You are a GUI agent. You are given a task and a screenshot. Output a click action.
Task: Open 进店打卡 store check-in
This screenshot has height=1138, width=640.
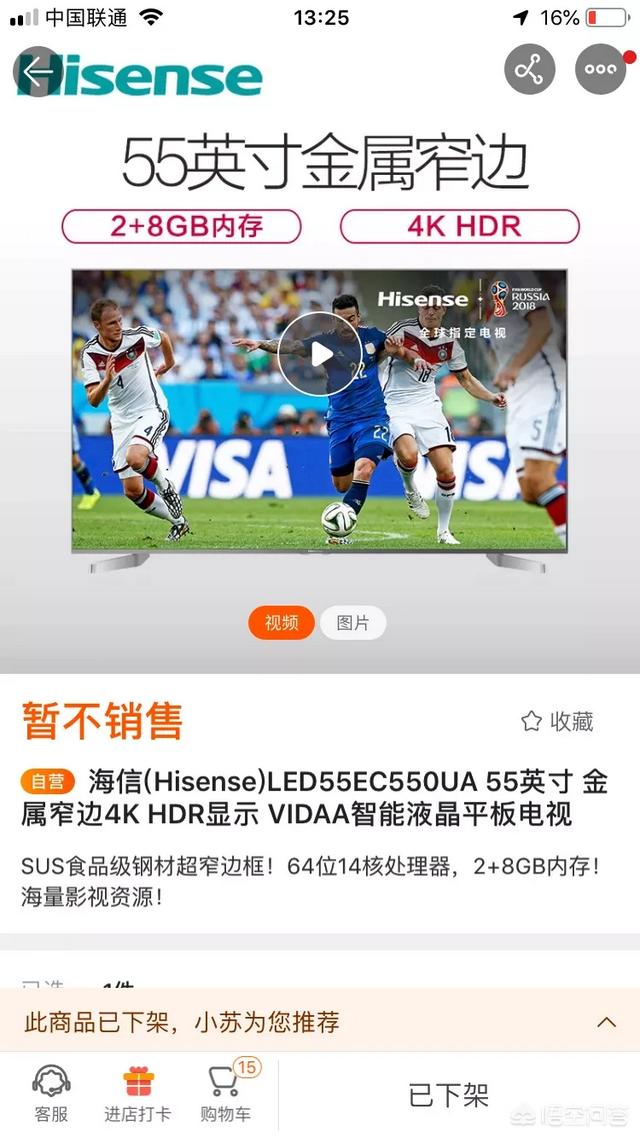[138, 1095]
